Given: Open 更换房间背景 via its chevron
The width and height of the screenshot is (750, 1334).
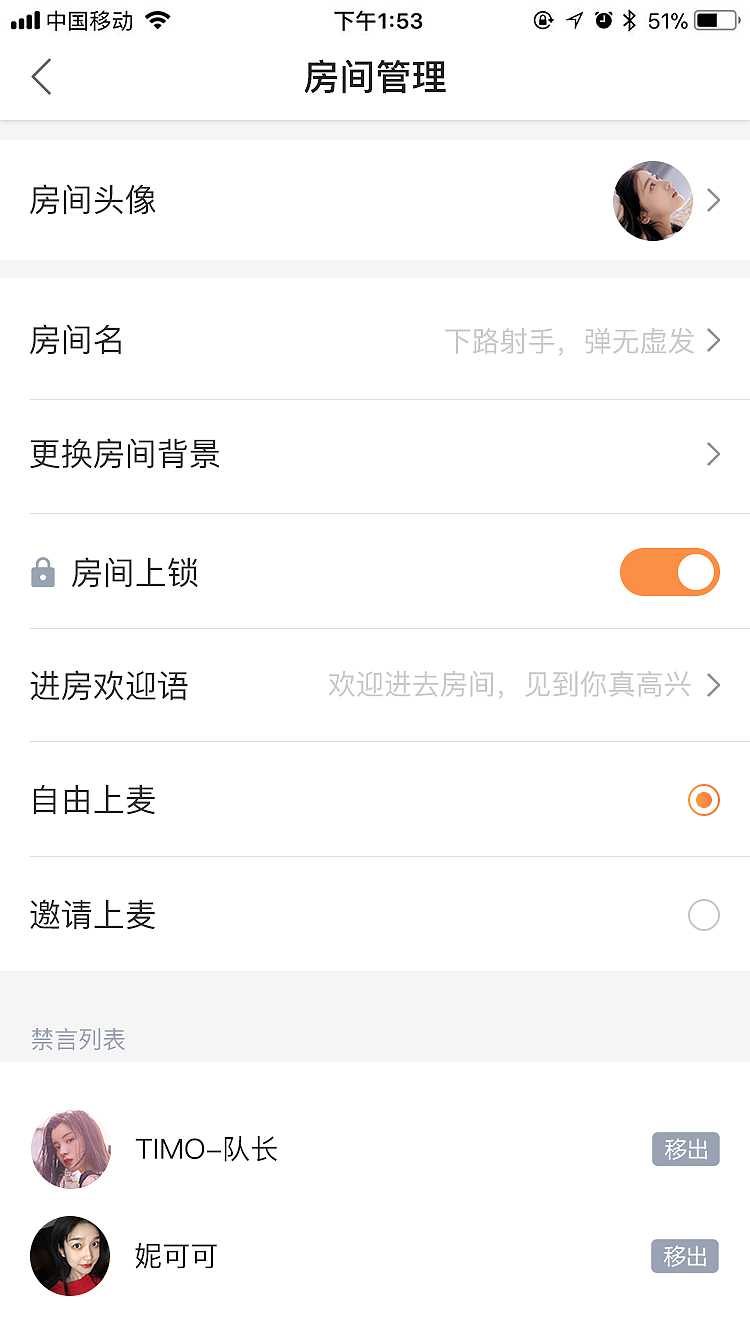Looking at the screenshot, I should 713,455.
